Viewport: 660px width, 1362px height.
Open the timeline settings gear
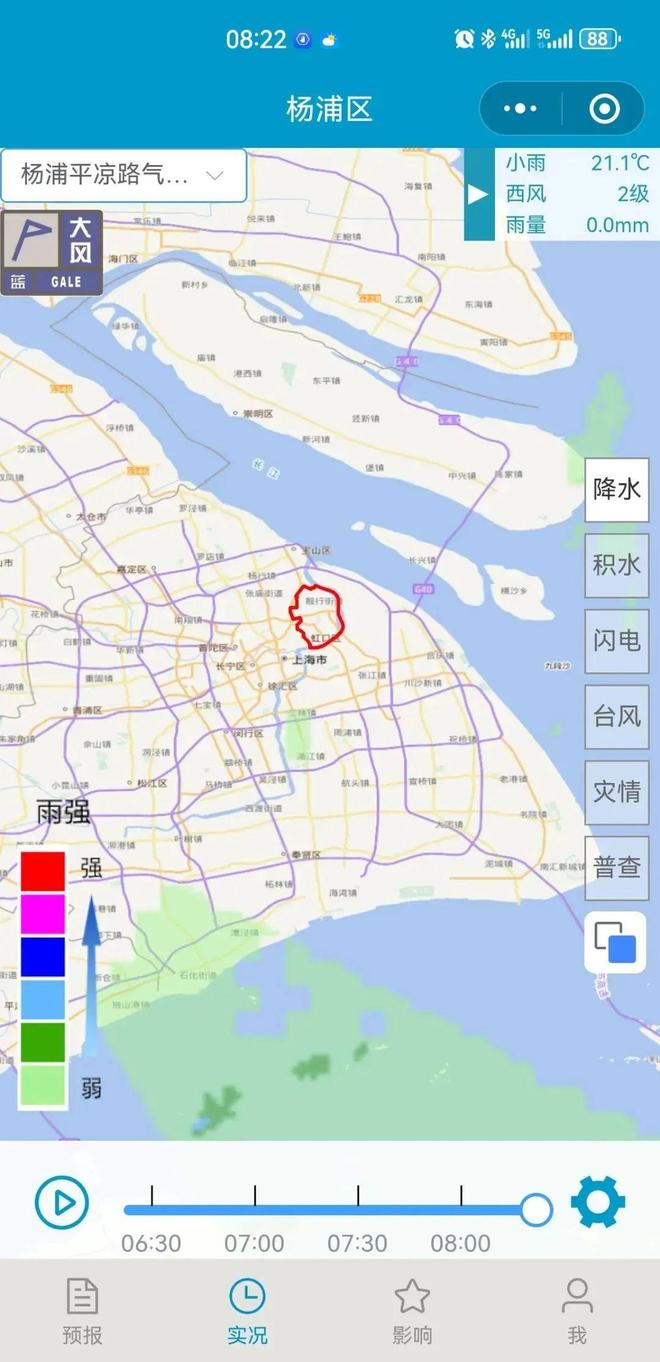tap(598, 1202)
